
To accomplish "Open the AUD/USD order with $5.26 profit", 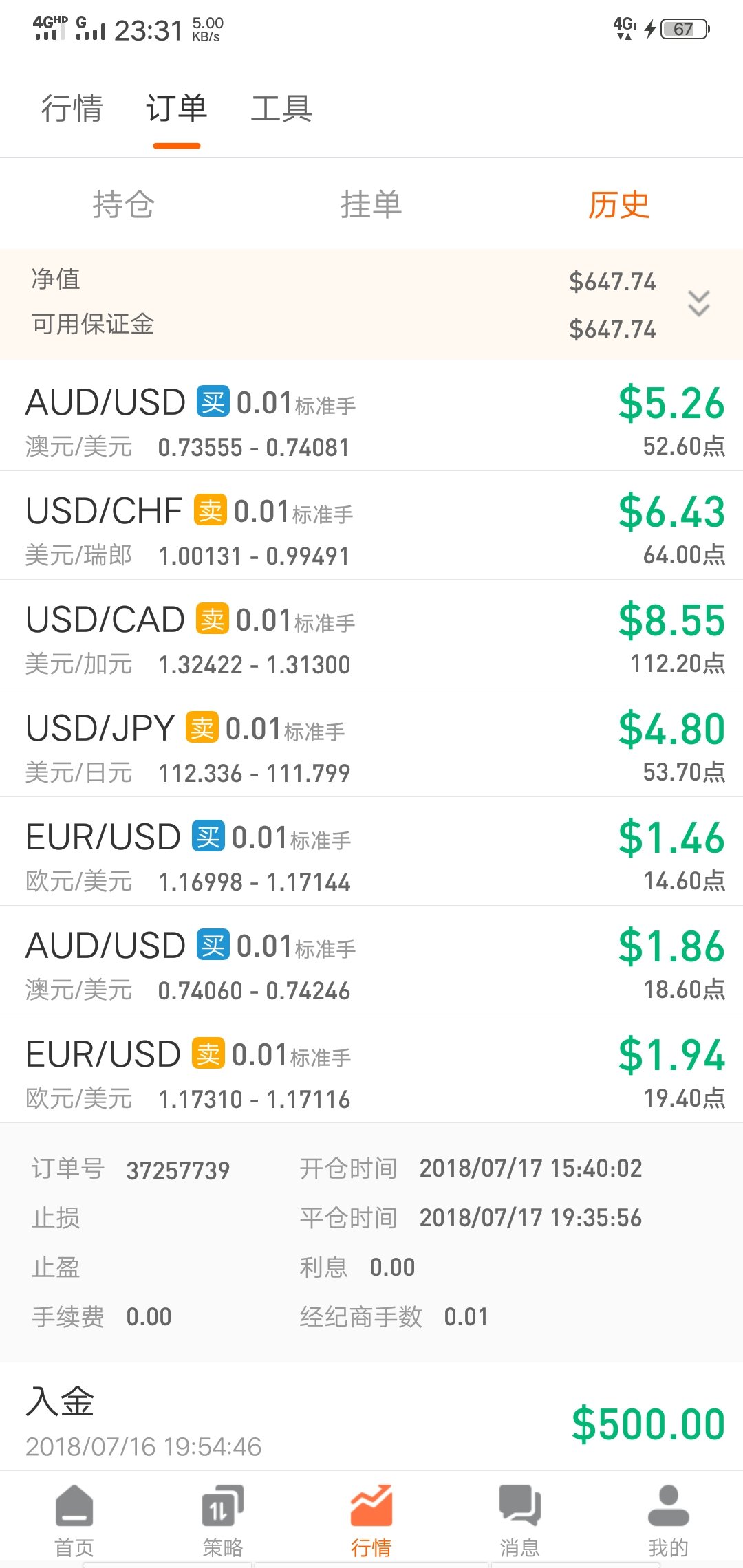I will (371, 417).
